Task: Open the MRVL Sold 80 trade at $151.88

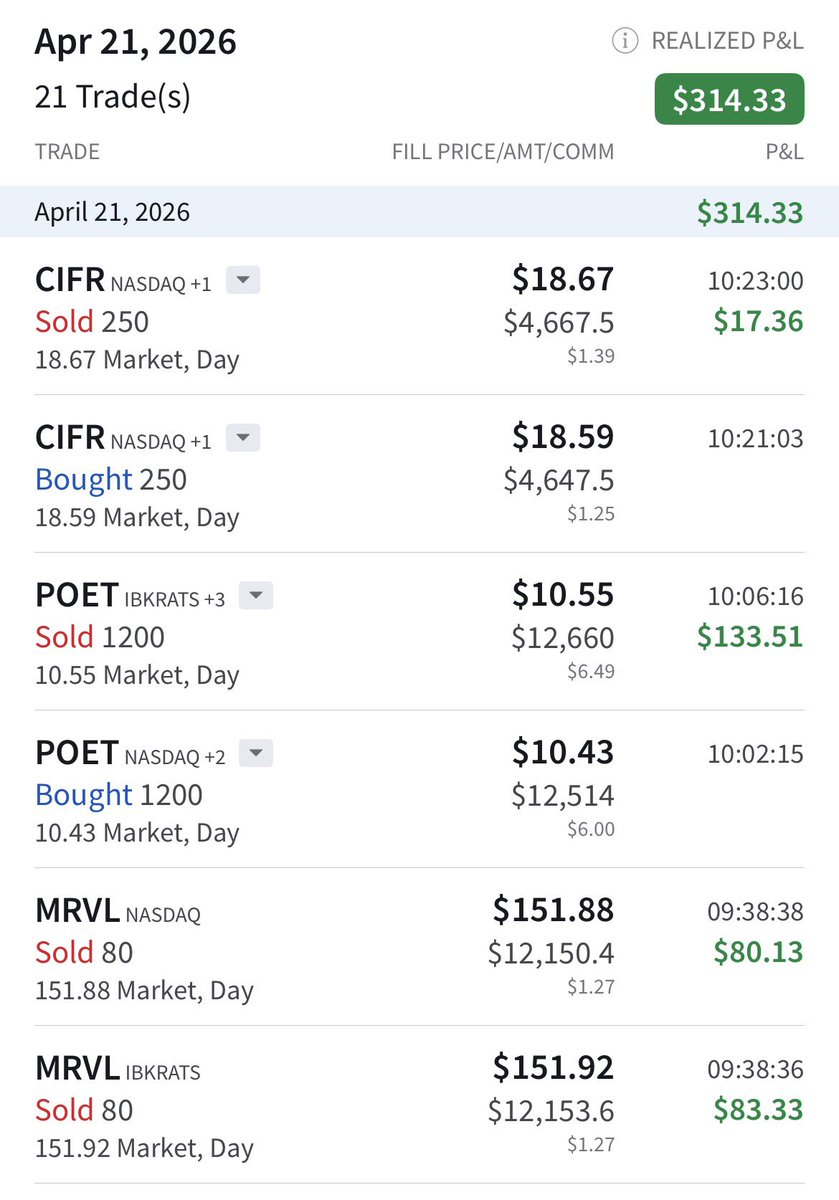Action: point(419,947)
